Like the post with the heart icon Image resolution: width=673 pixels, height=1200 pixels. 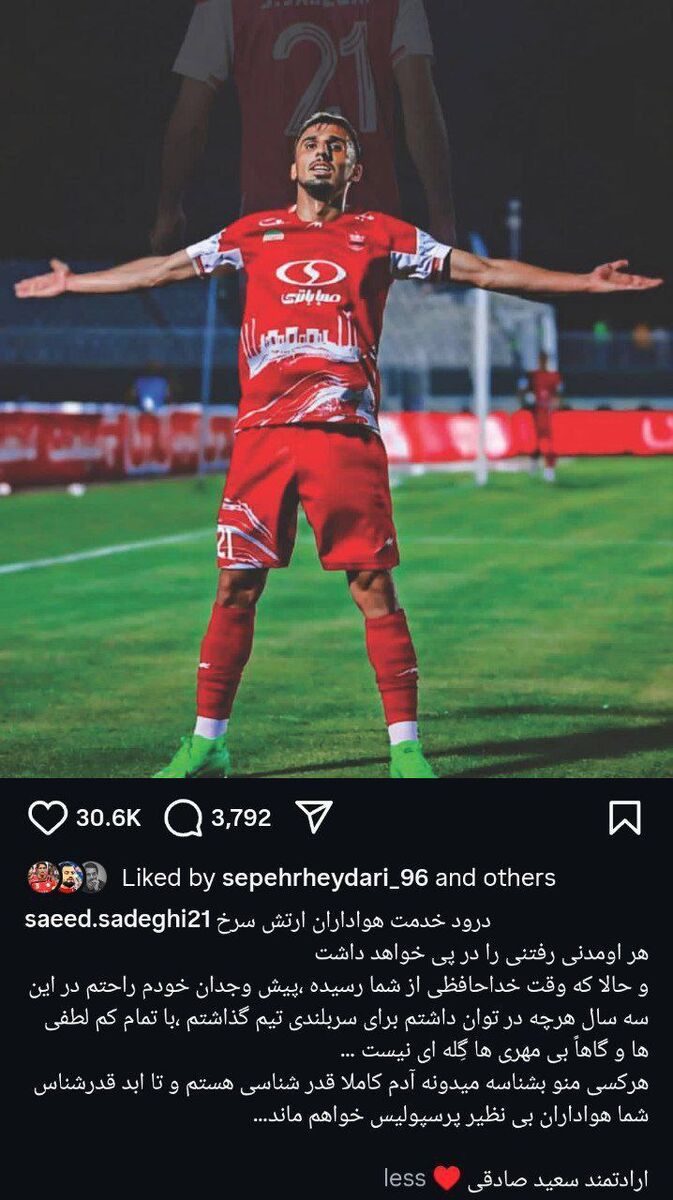(47, 818)
